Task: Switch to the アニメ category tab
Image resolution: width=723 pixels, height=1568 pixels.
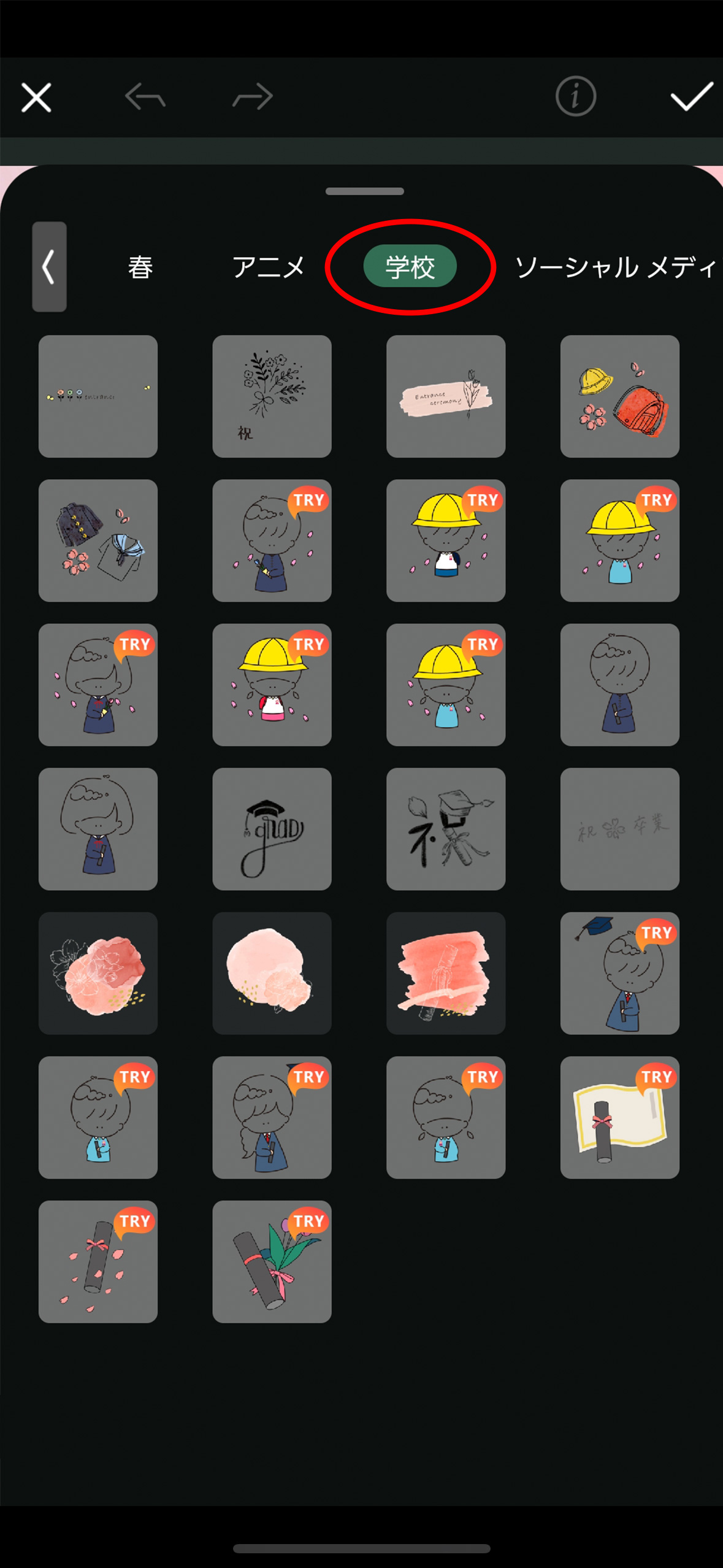Action: coord(269,267)
